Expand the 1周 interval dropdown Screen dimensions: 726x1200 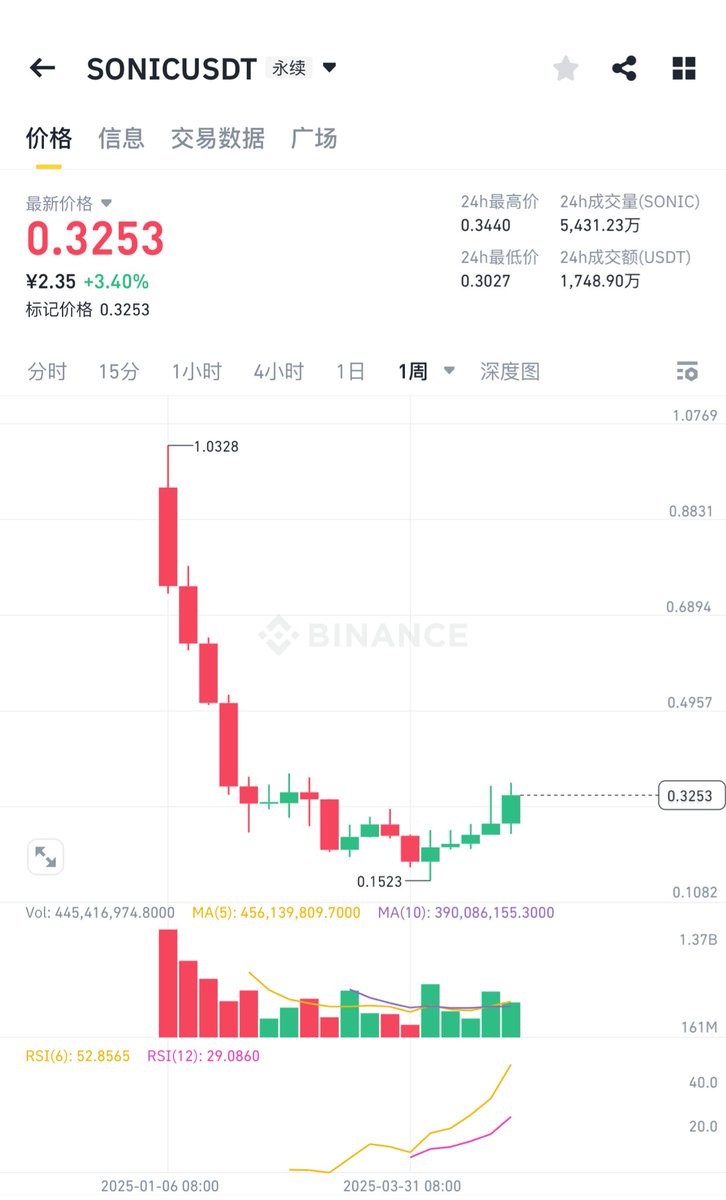pos(426,372)
